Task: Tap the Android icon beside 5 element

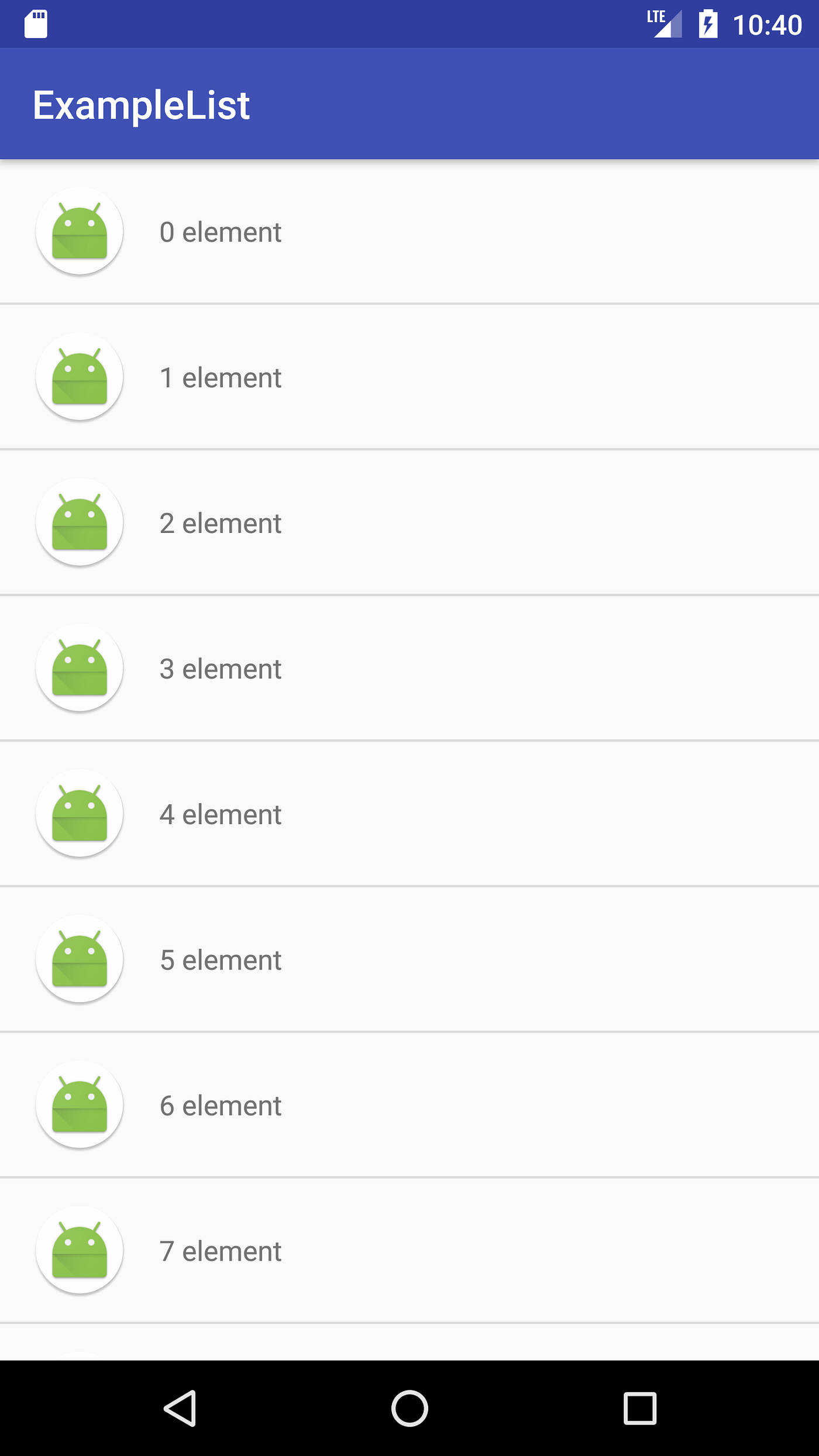Action: 79,959
